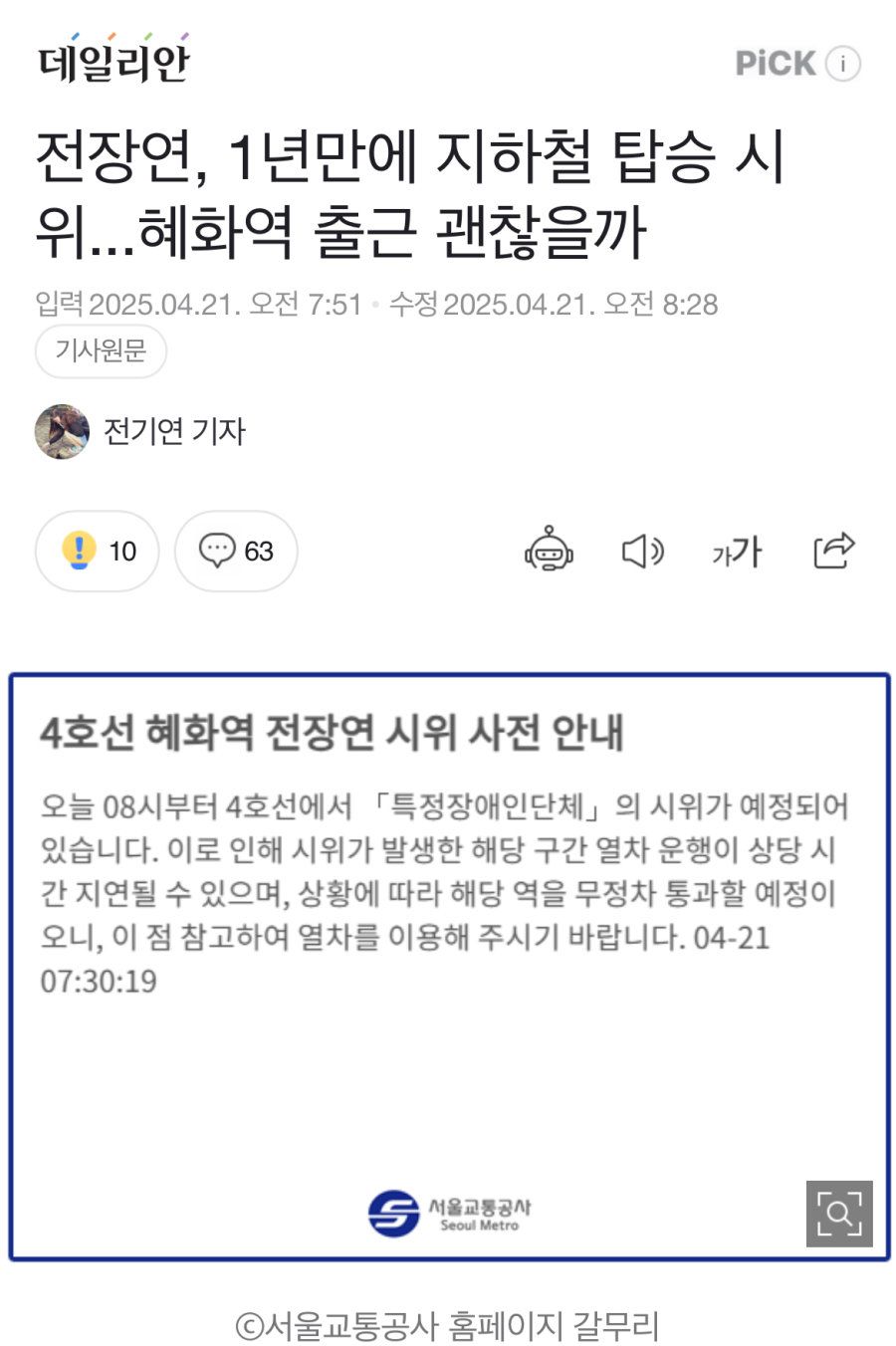Tap the reaction button showing 10
This screenshot has width=896, height=1346.
(98, 551)
